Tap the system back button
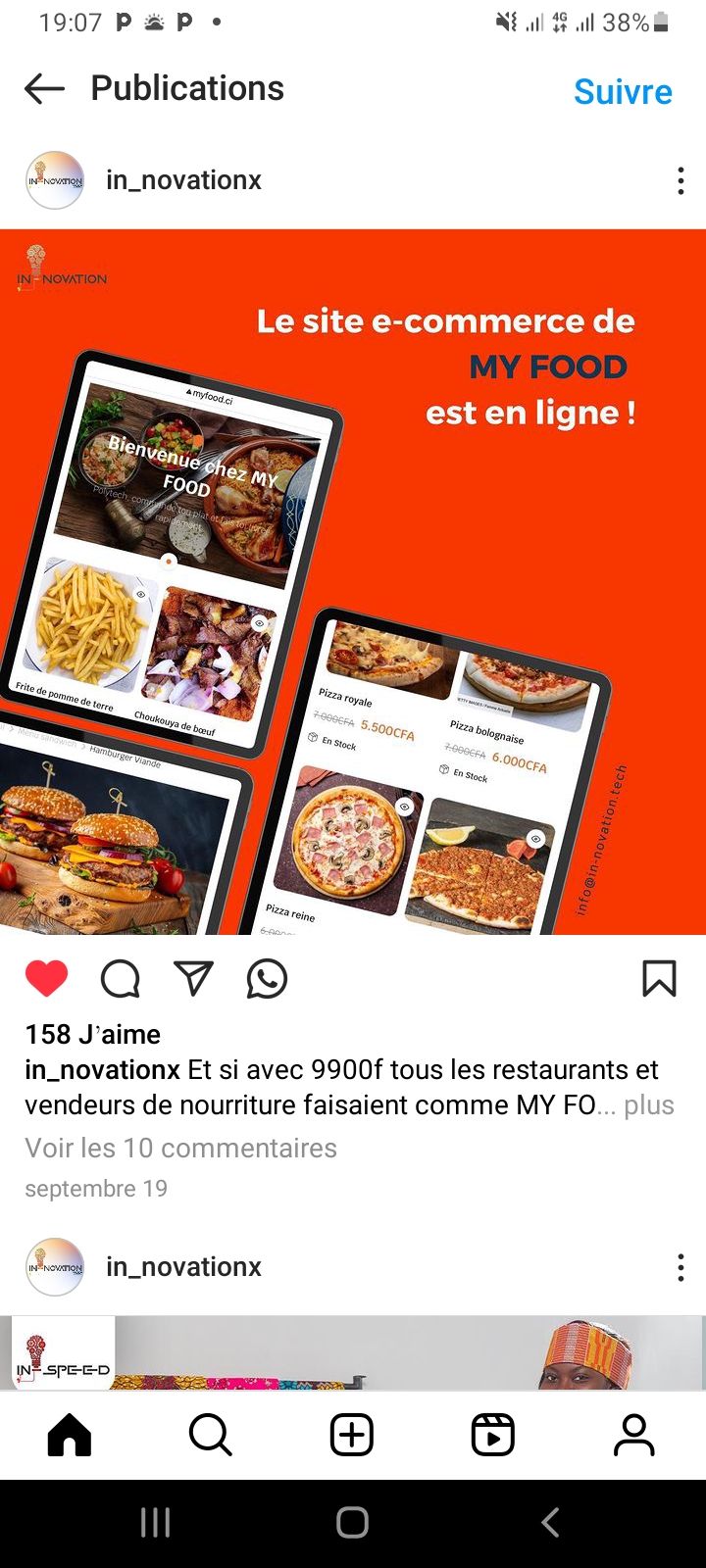This screenshot has width=706, height=1568. (550, 1522)
